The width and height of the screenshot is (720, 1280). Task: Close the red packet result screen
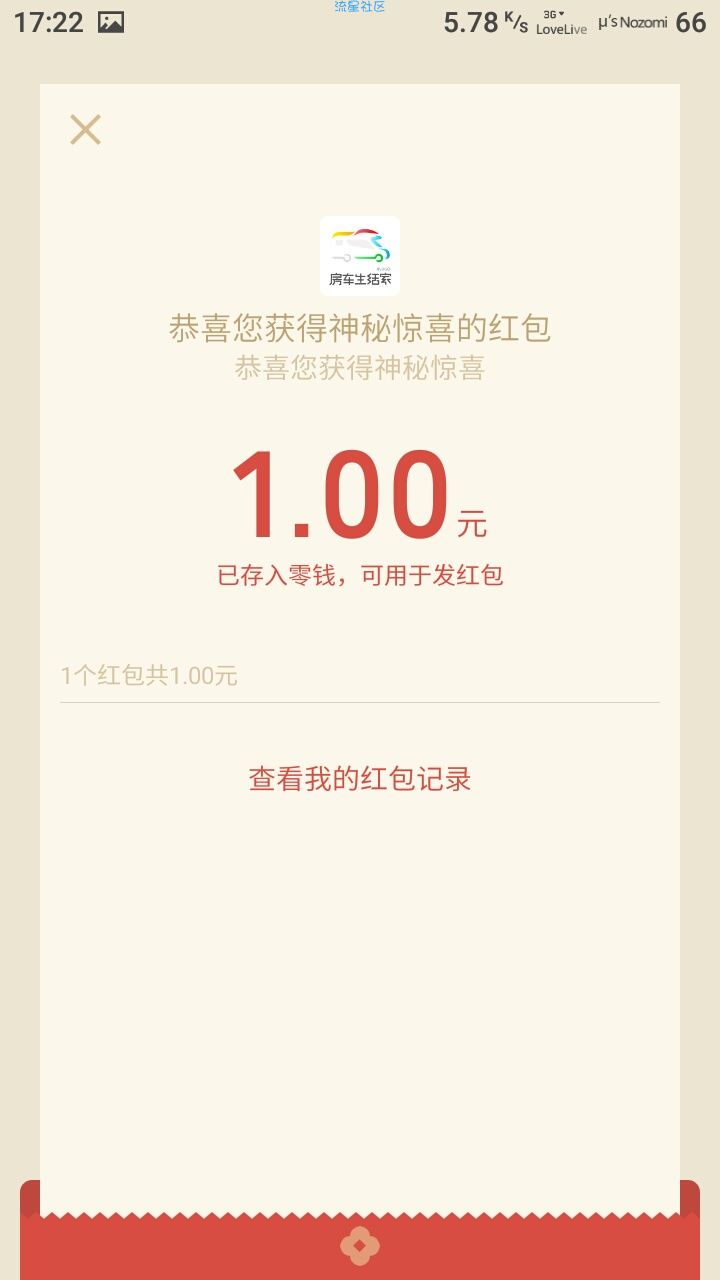point(85,130)
